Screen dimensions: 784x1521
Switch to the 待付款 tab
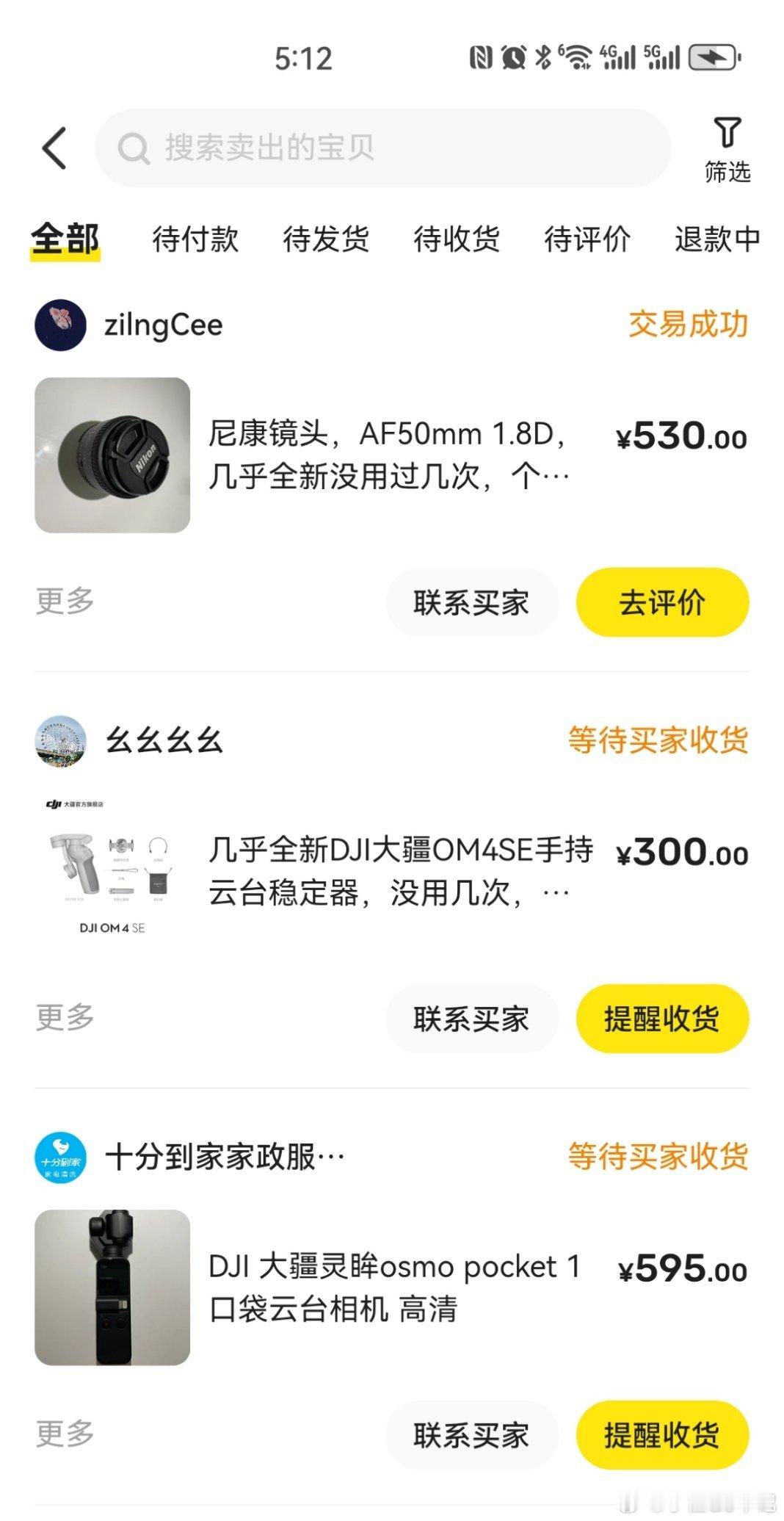195,239
